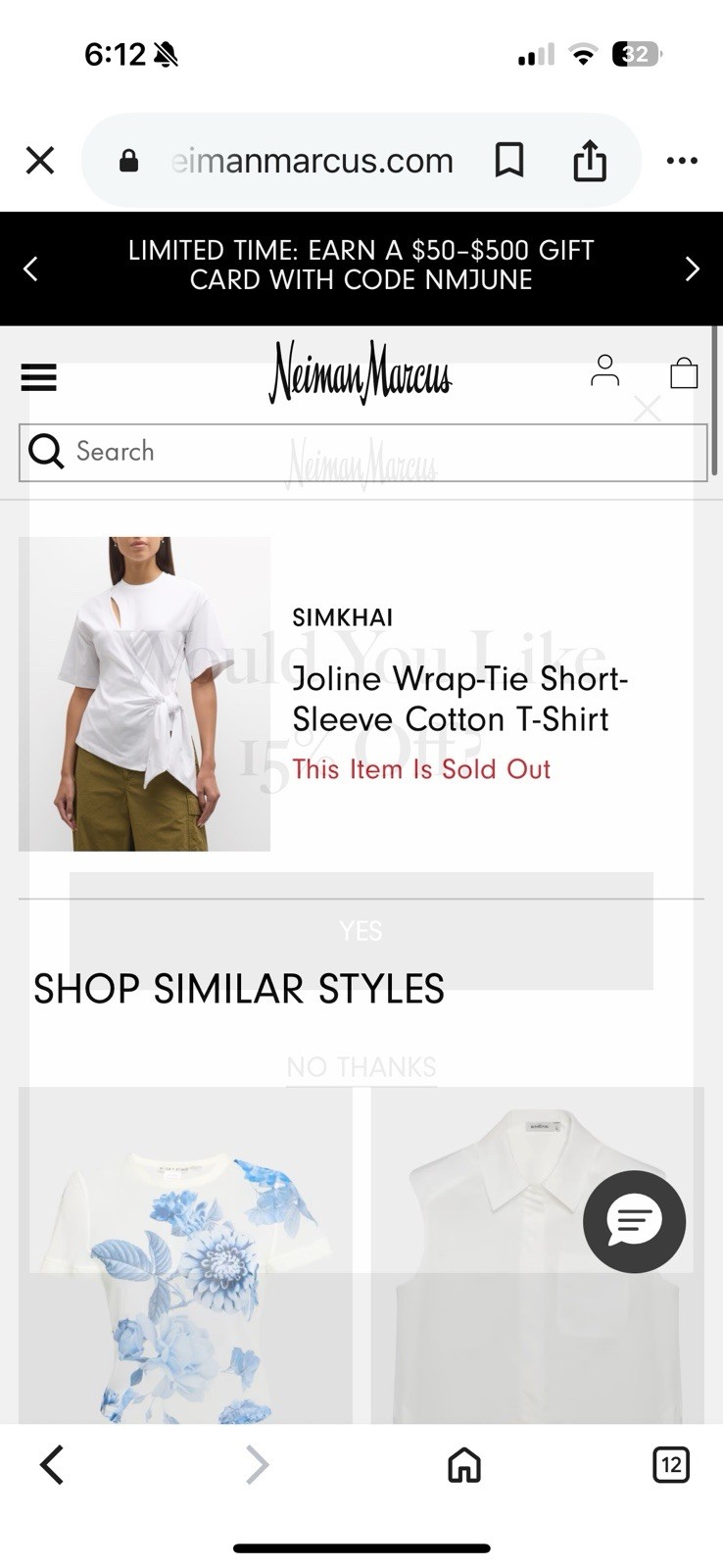Open the blue floral T-shirt product

click(x=185, y=1254)
